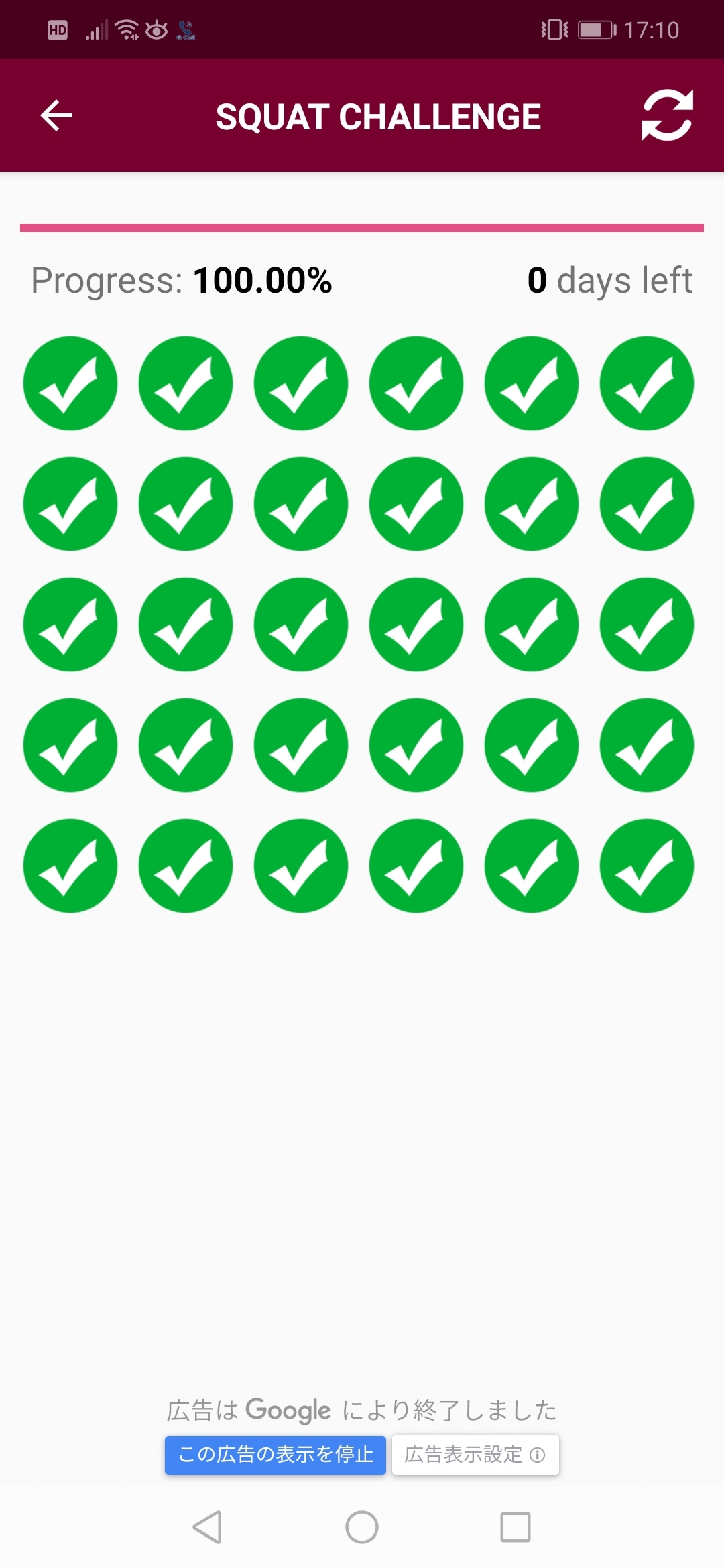Open day 1 of the squat challenge
The image size is (724, 1568).
[x=70, y=383]
